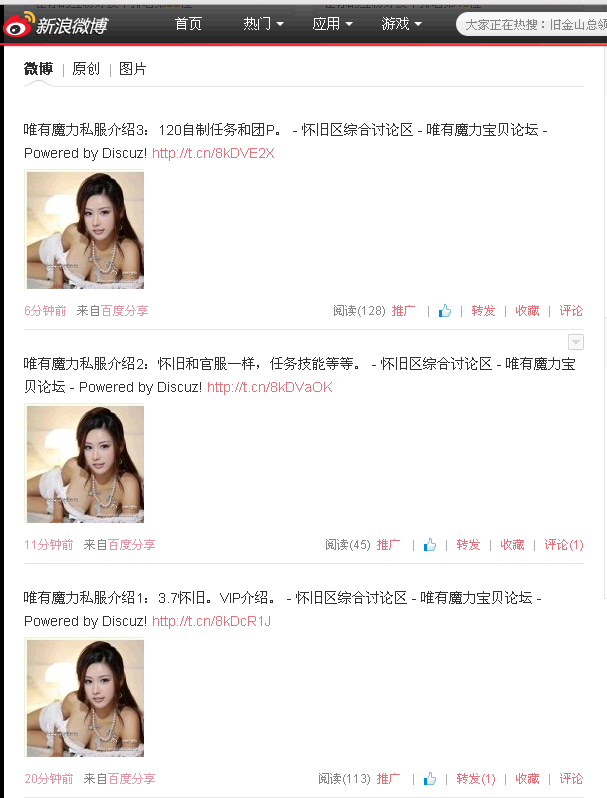Tap 收藏 on the 私服介绍3 post
This screenshot has width=607, height=798.
[527, 311]
